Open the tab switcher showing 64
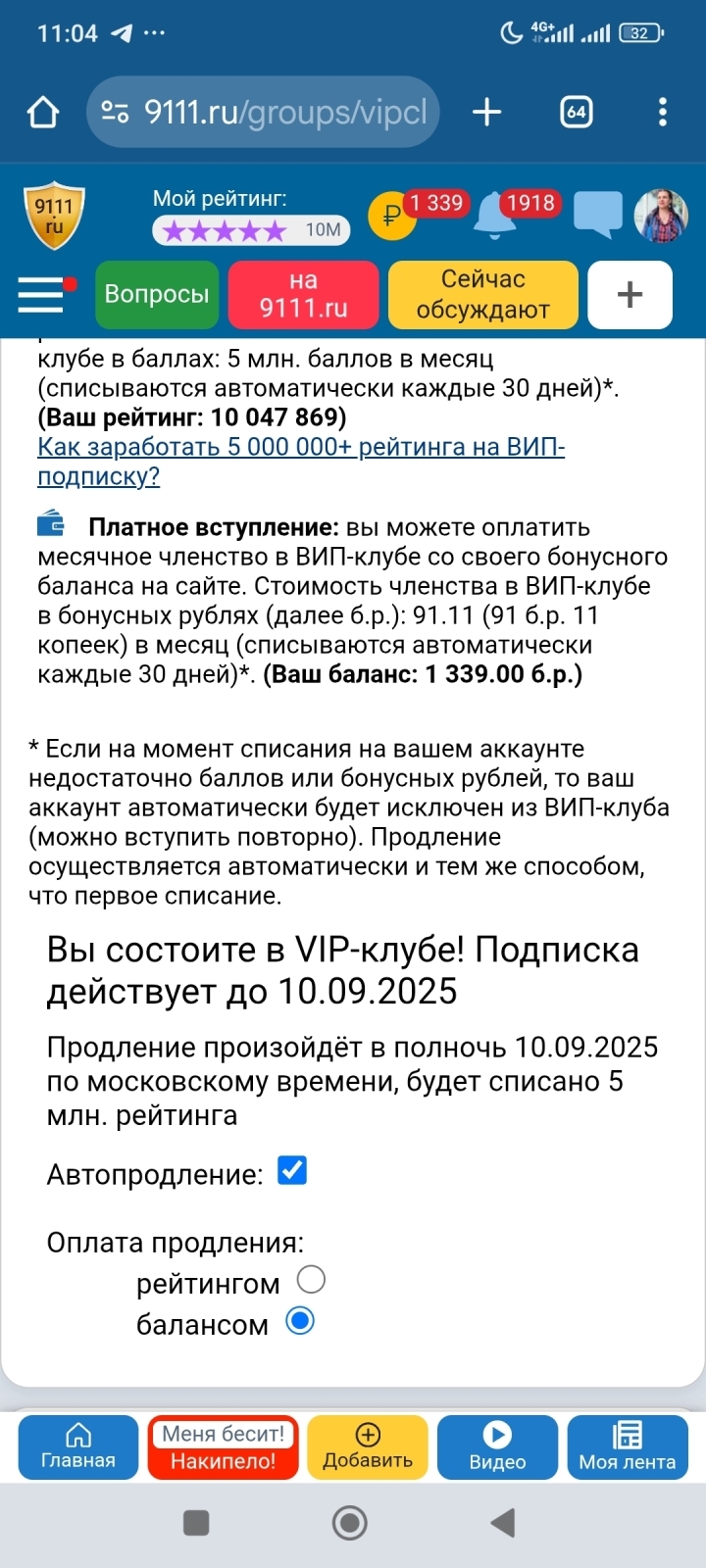706x1568 pixels. 577,113
